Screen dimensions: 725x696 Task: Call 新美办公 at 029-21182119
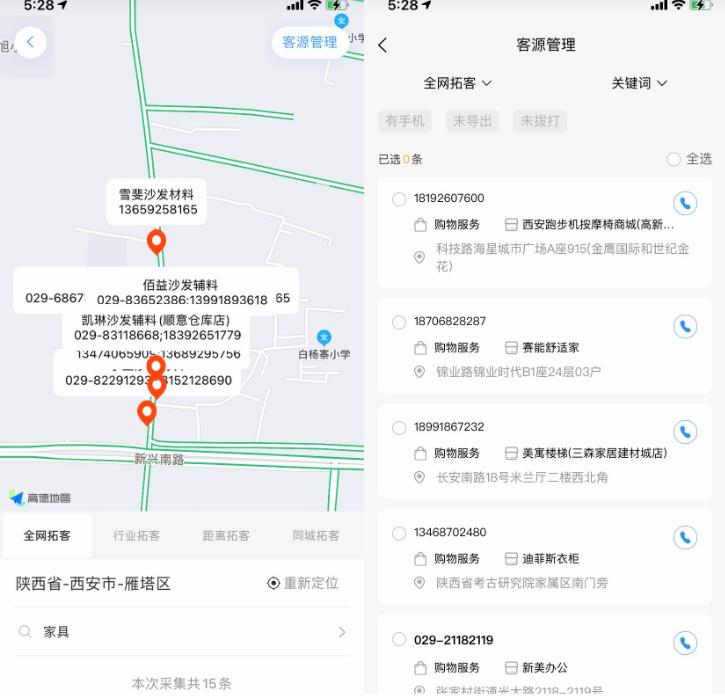click(685, 643)
